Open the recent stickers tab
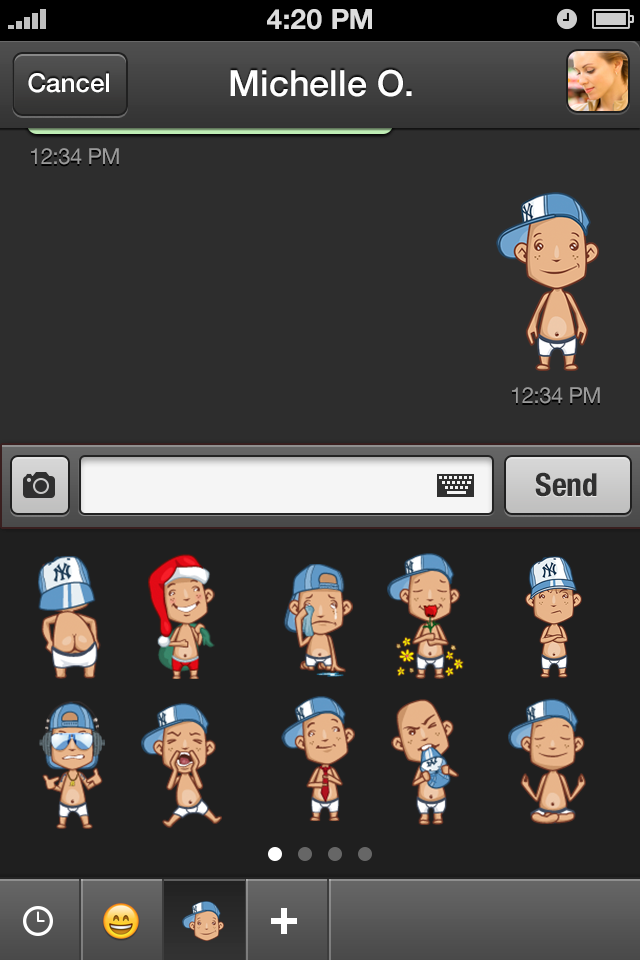This screenshot has width=640, height=960. [38, 921]
